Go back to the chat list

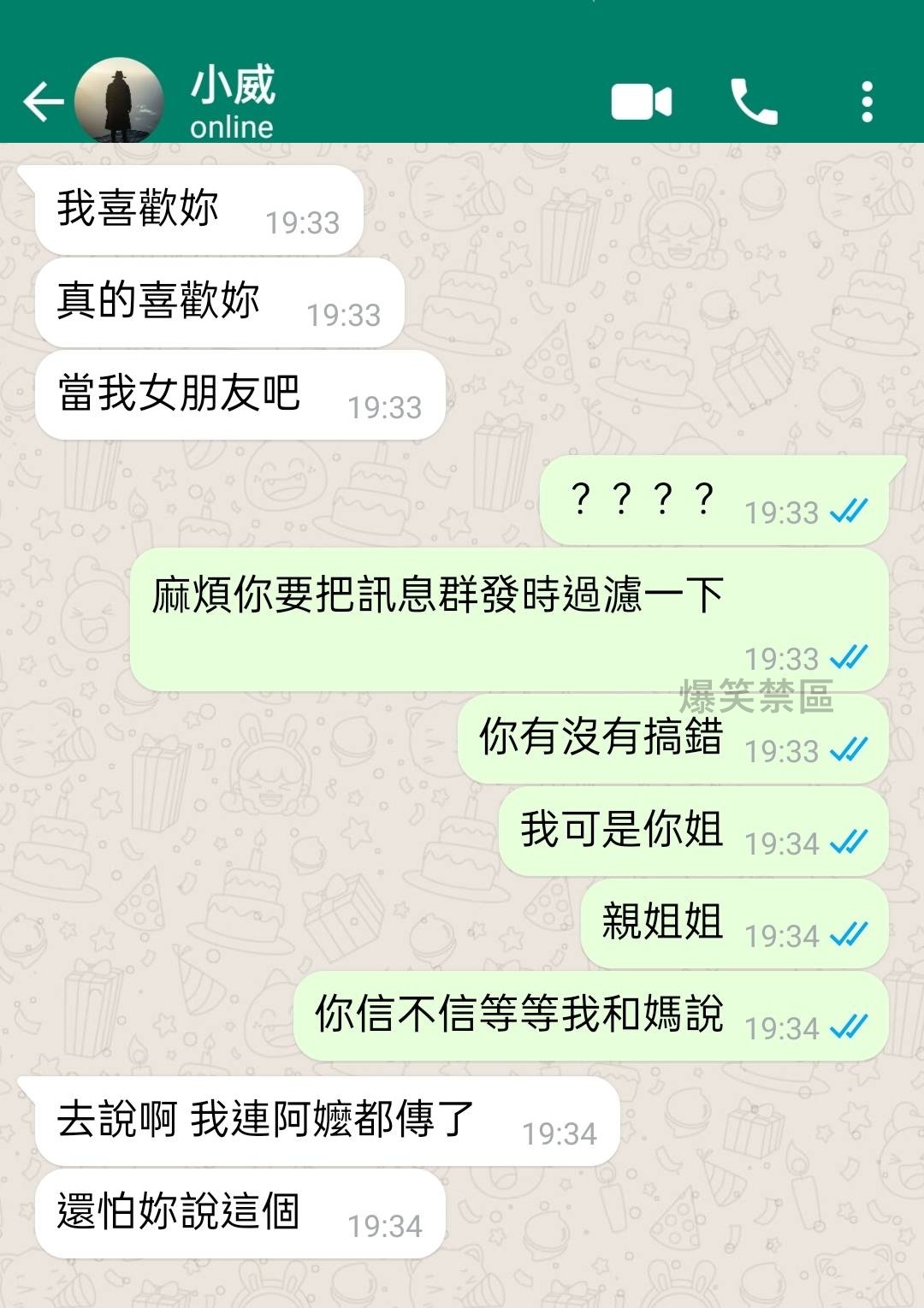click(x=43, y=101)
